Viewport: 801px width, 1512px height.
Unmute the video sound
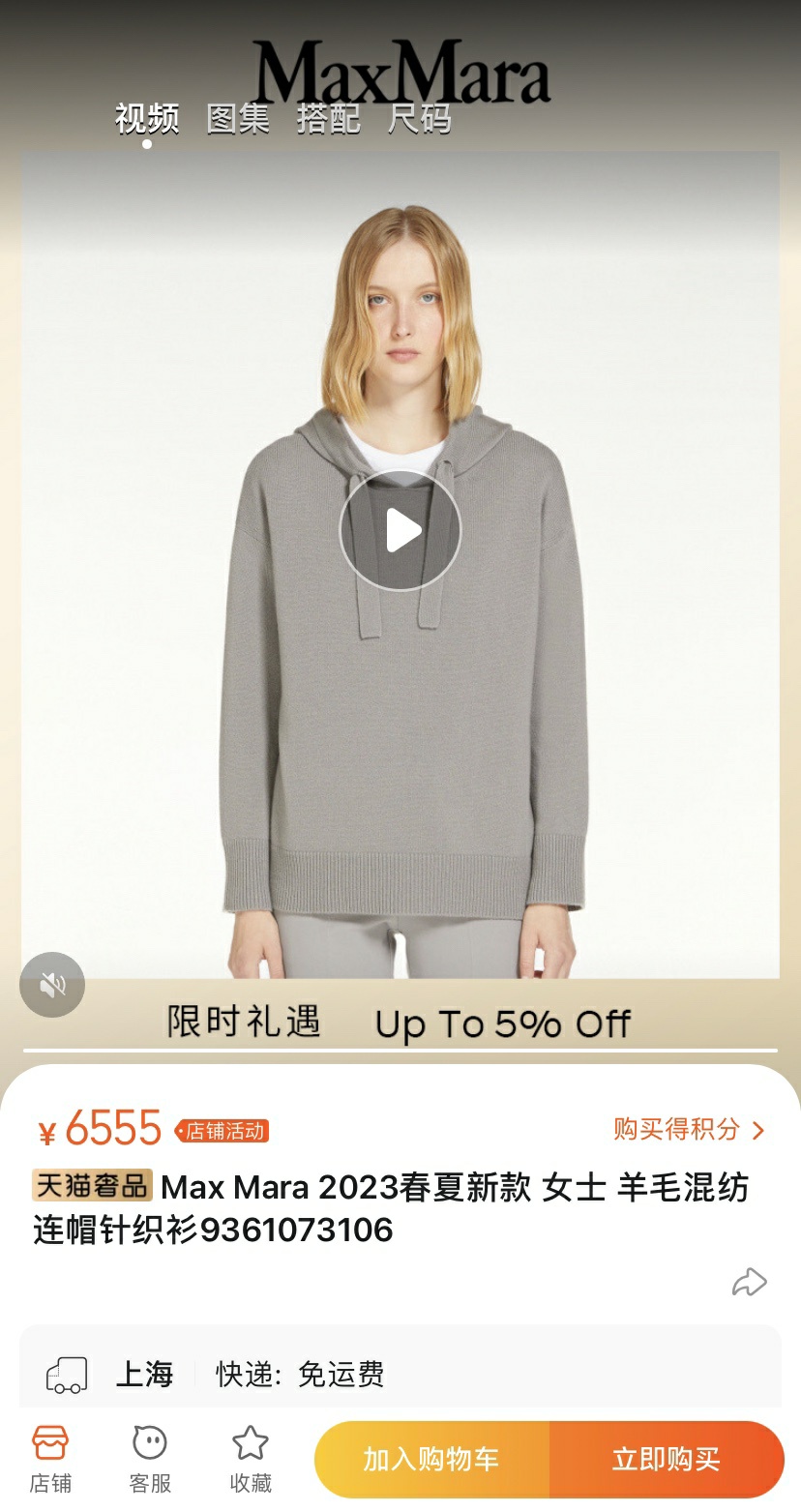[x=52, y=985]
